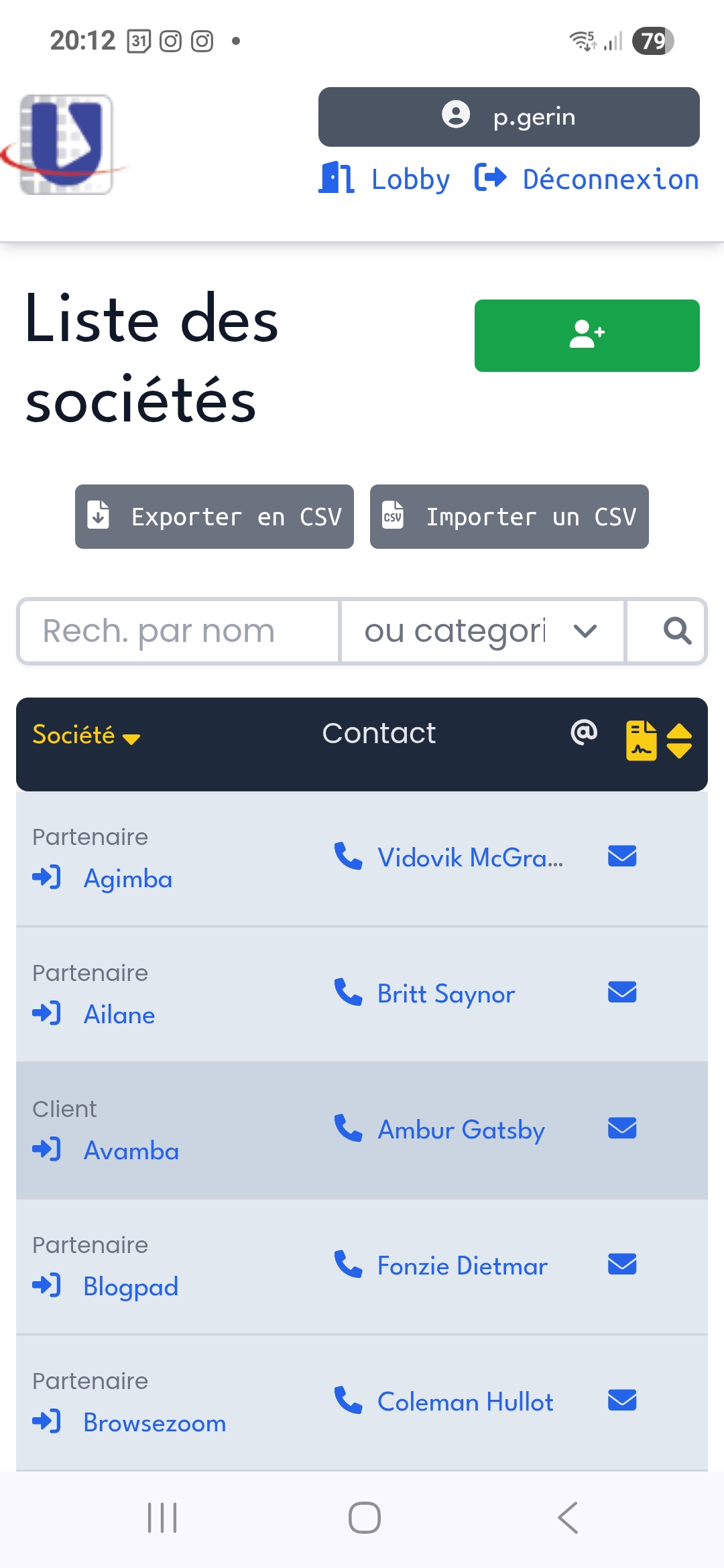
Task: Tap the magnifier search button
Action: click(x=676, y=631)
